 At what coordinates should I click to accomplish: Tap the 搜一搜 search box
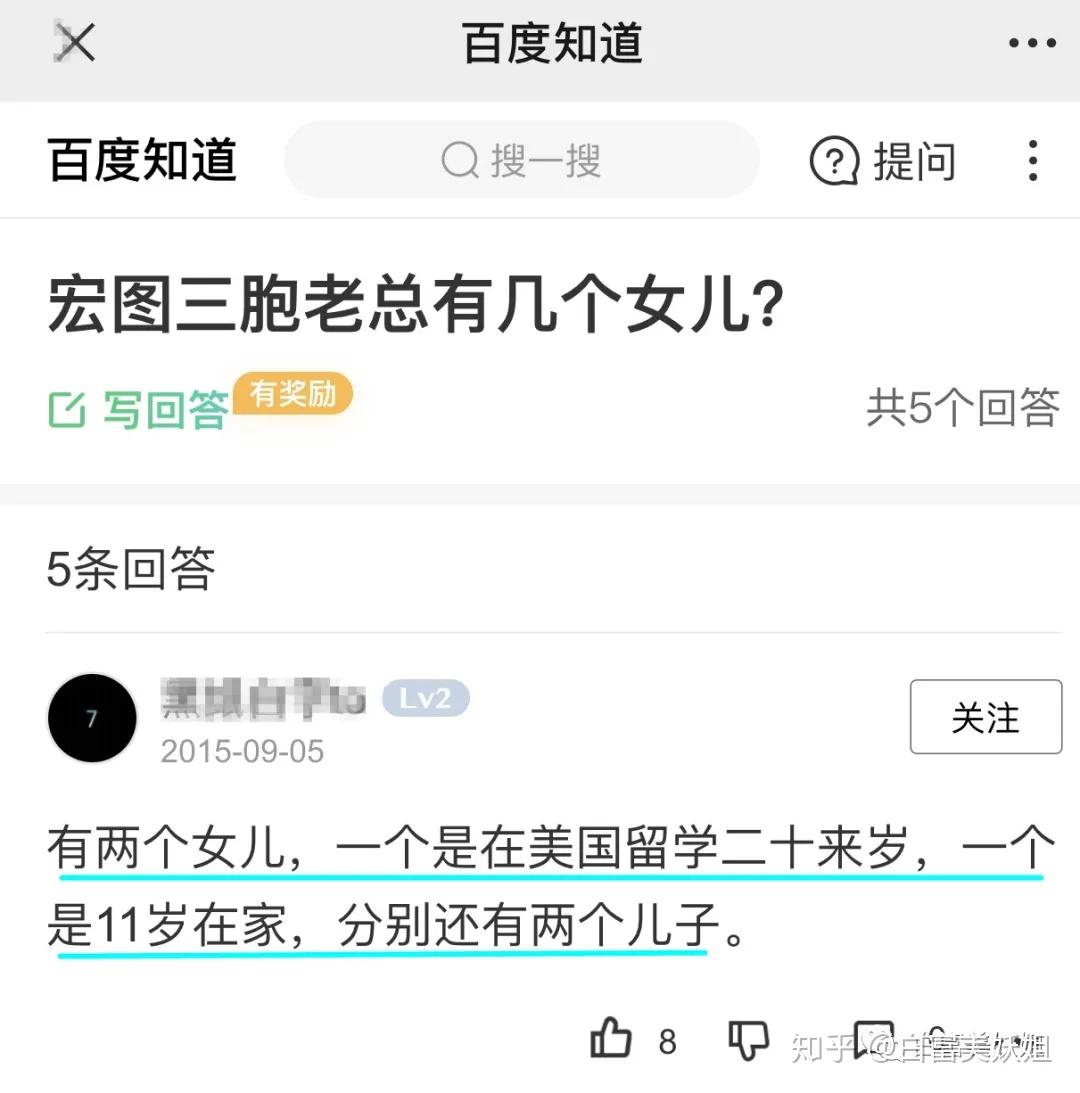(x=521, y=160)
